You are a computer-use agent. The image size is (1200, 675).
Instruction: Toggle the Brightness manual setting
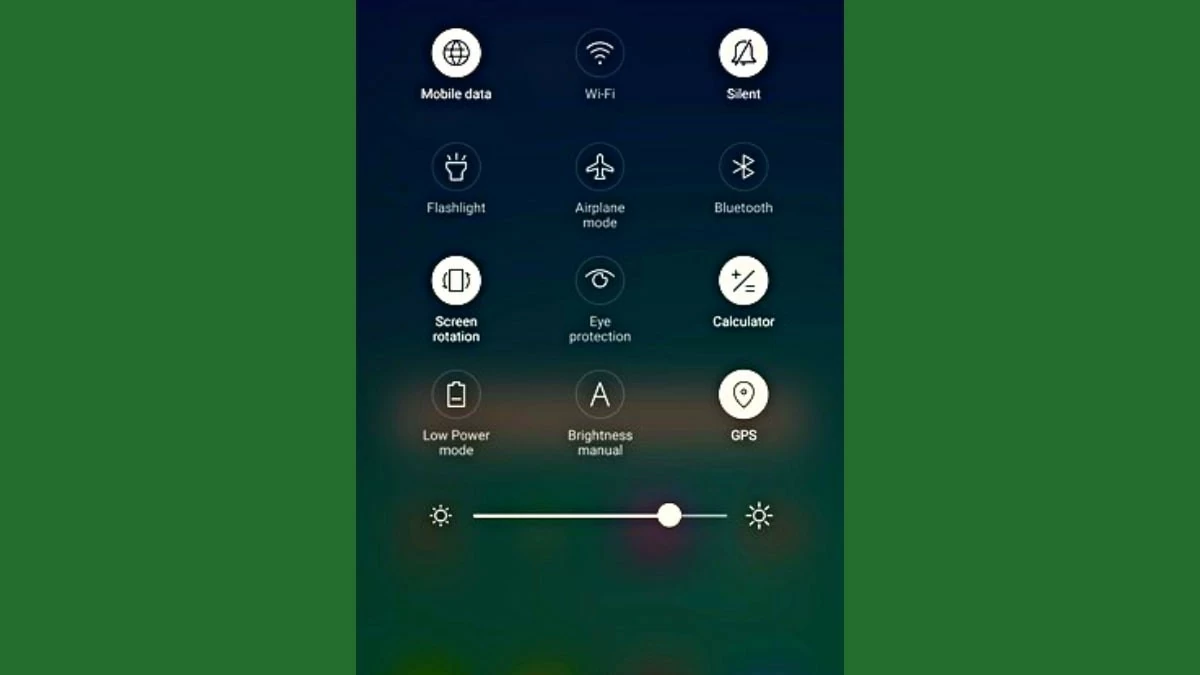pyautogui.click(x=600, y=395)
